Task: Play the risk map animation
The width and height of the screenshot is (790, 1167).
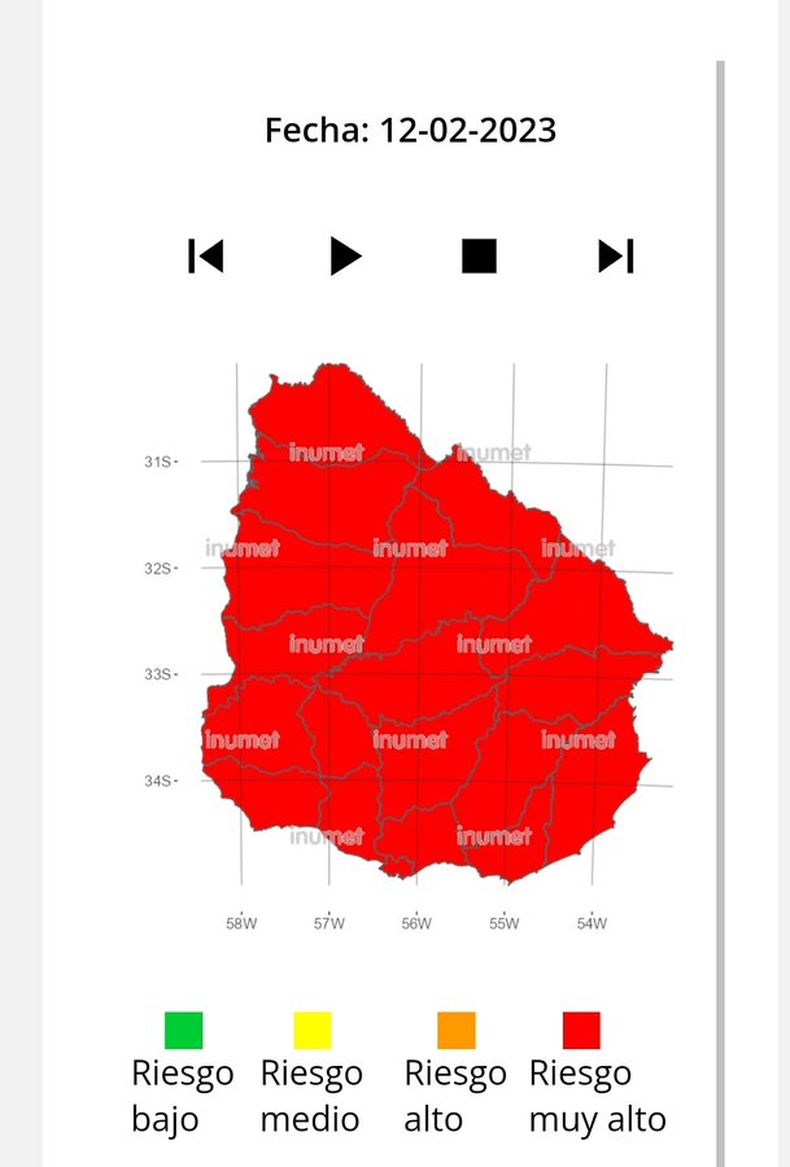Action: [x=345, y=256]
